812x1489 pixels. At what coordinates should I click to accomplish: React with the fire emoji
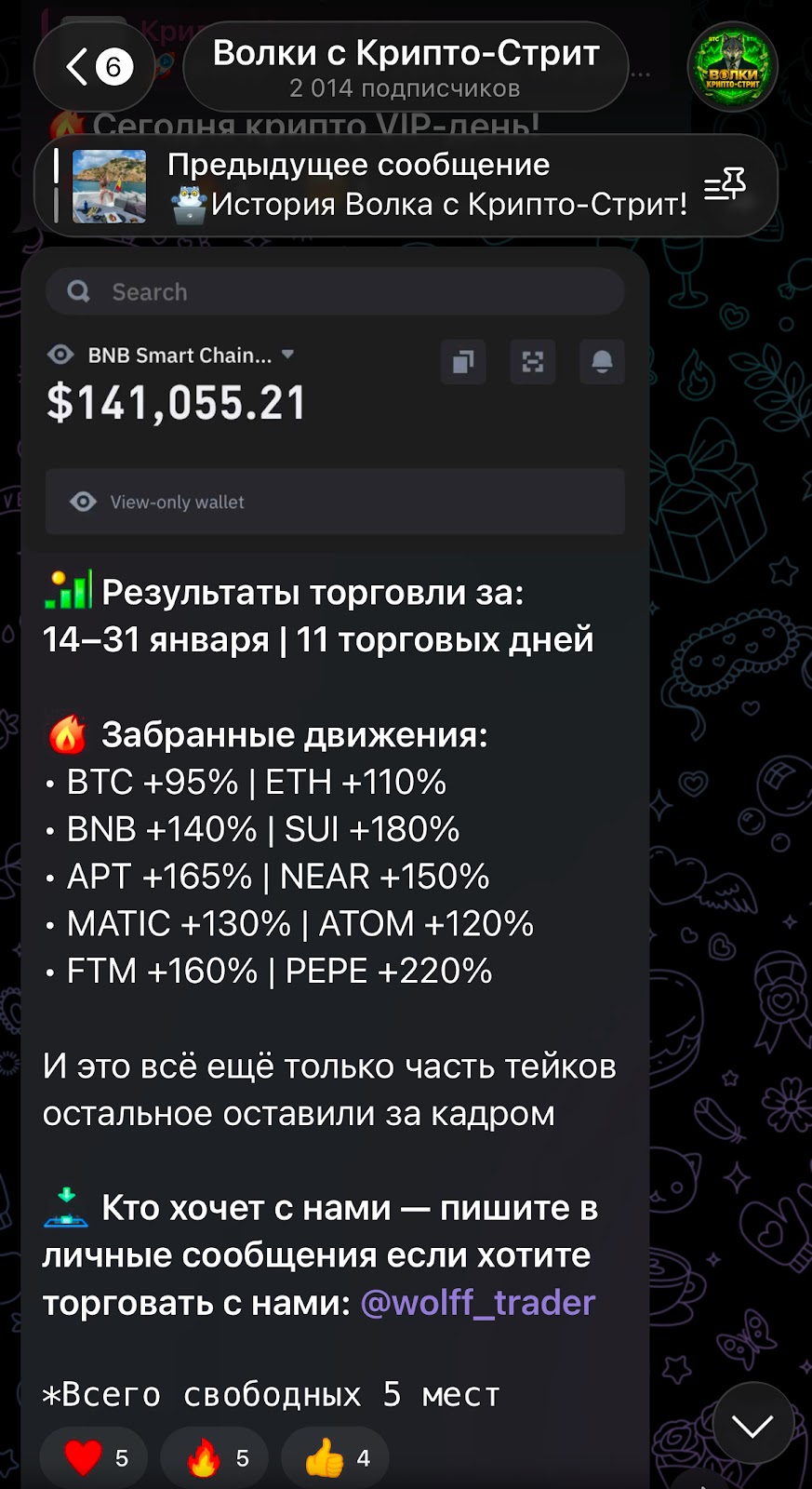click(x=215, y=1457)
